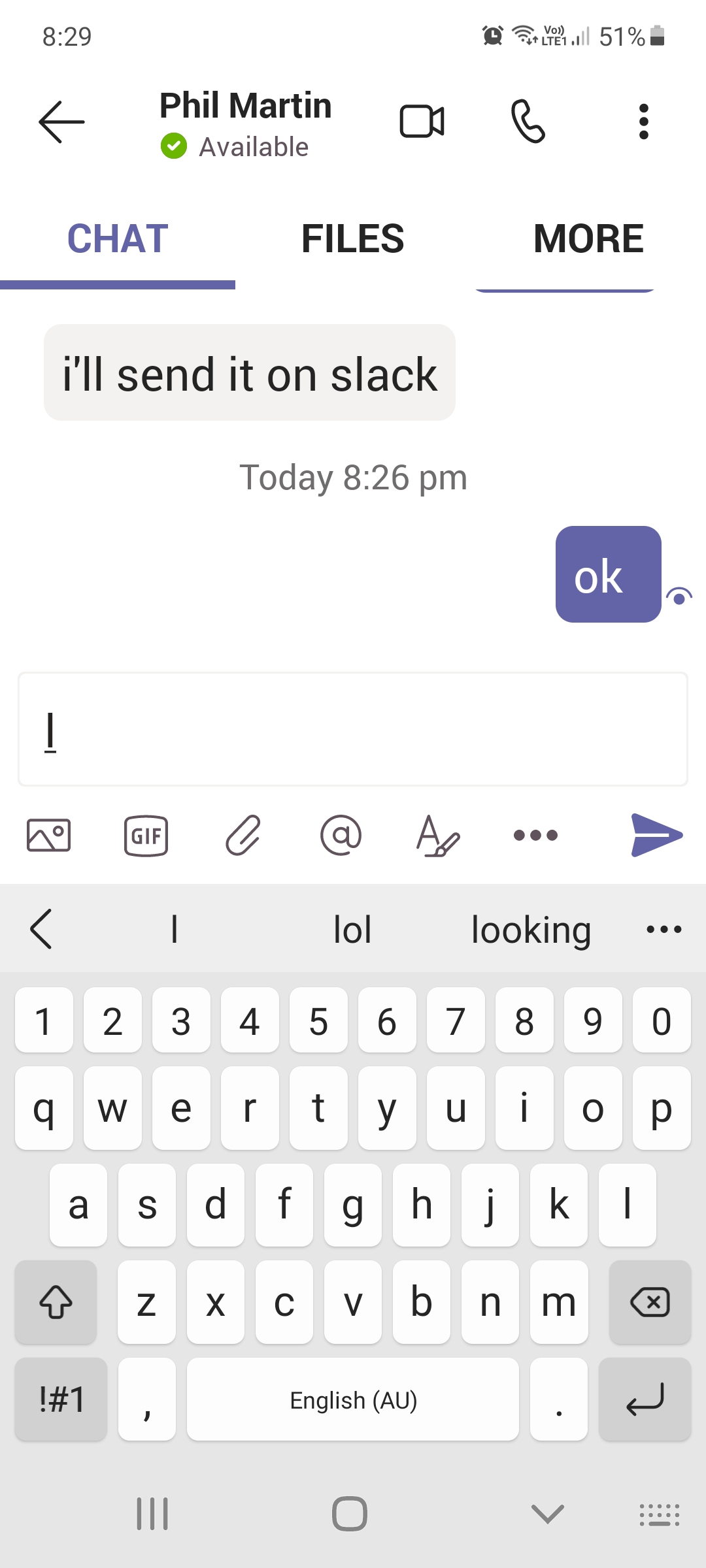This screenshot has width=706, height=1568.
Task: Hide the keyboard with the down arrow
Action: coord(548,1513)
